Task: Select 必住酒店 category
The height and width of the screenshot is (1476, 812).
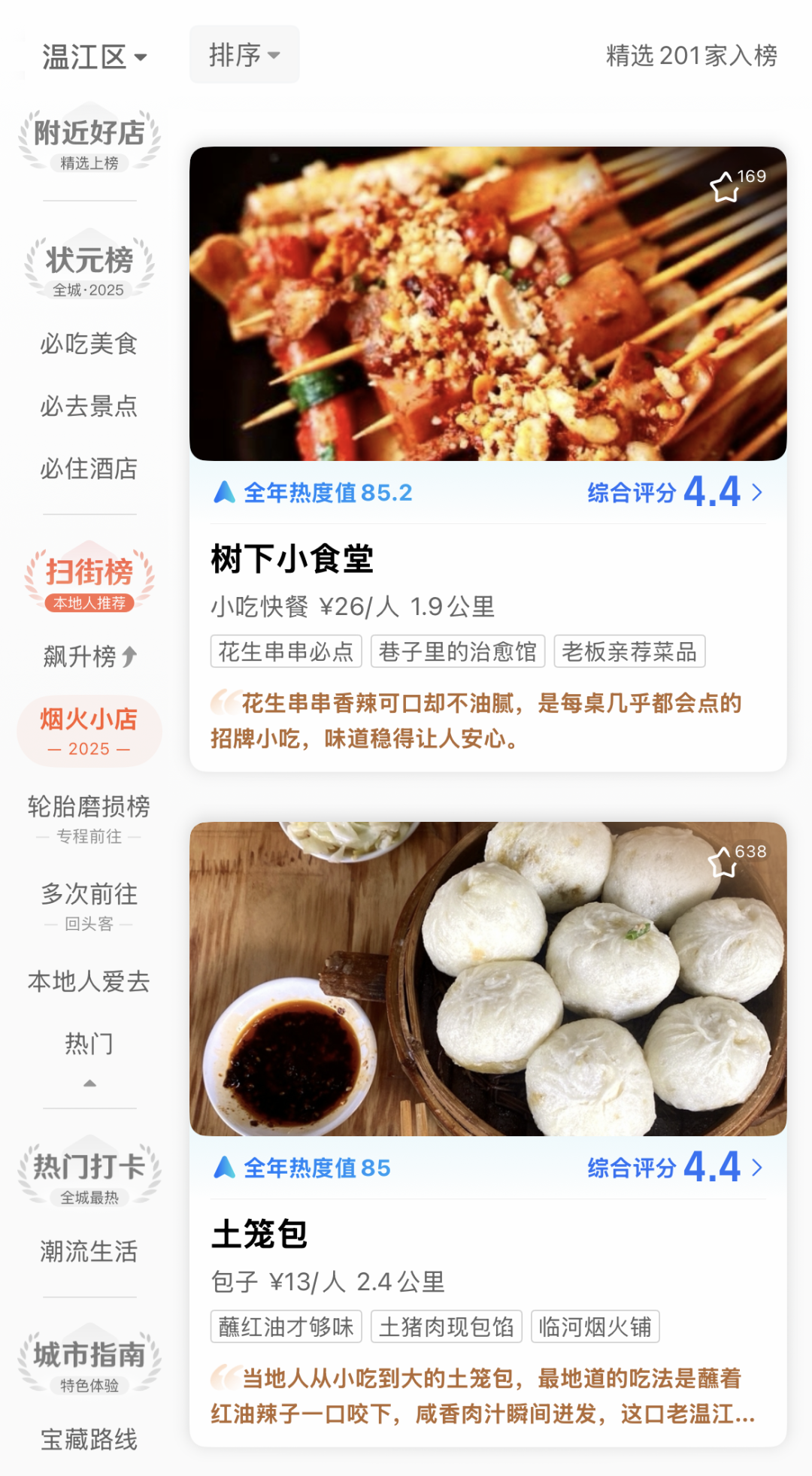Action: click(x=89, y=469)
